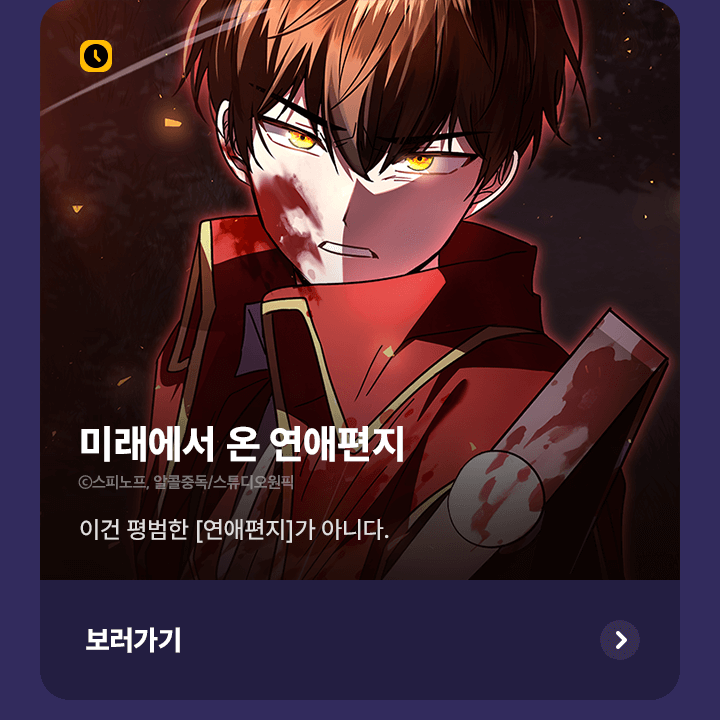This screenshot has height=720, width=720.
Task: Tap the 보러가기 button
Action: click(133, 640)
